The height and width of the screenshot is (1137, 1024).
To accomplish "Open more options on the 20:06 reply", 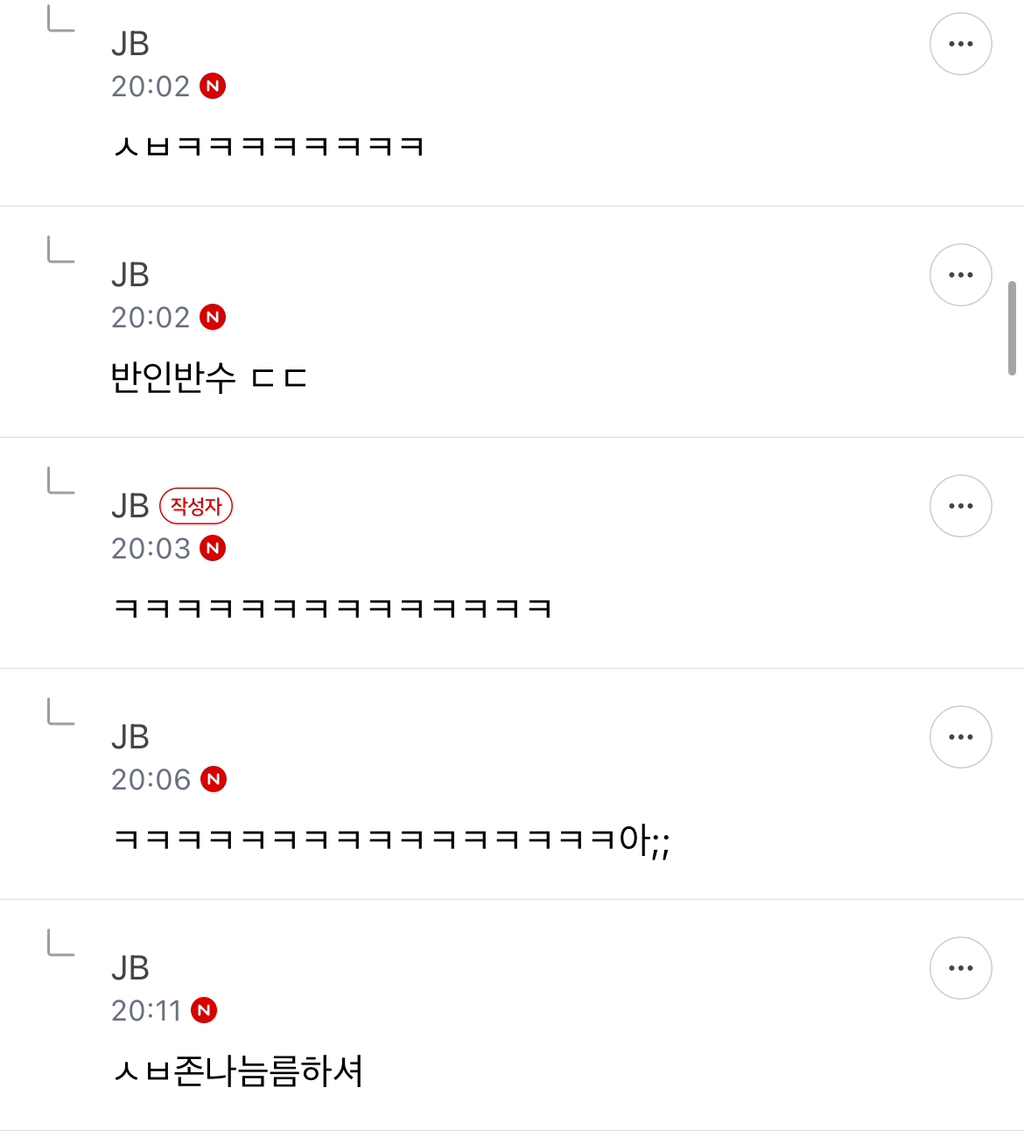I will [960, 737].
